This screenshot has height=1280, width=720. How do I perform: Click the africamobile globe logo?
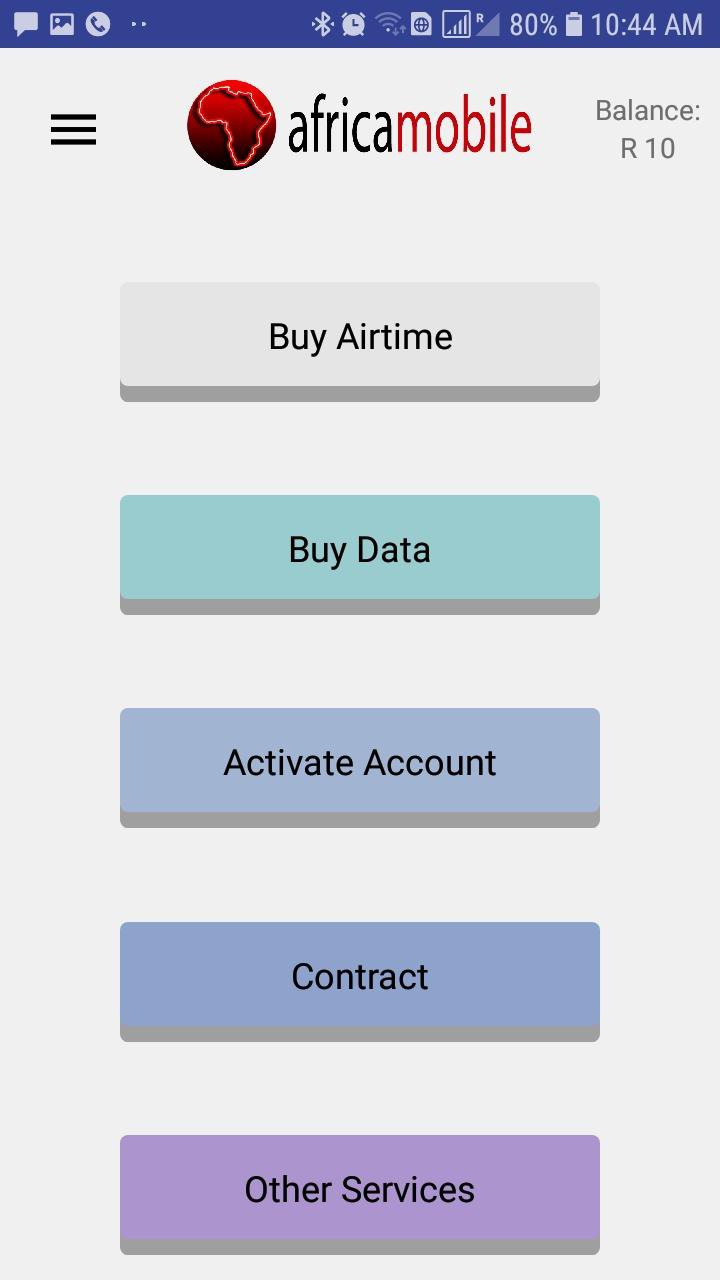pyautogui.click(x=231, y=122)
